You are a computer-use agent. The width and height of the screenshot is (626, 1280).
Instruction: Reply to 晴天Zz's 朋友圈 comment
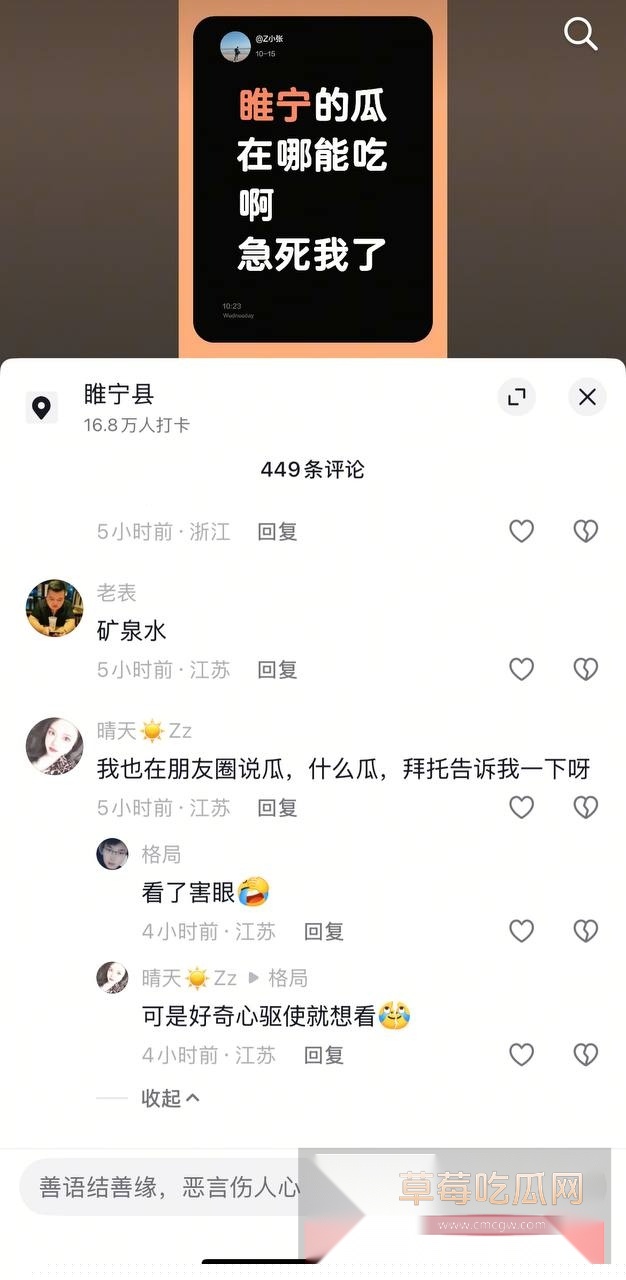(x=277, y=808)
